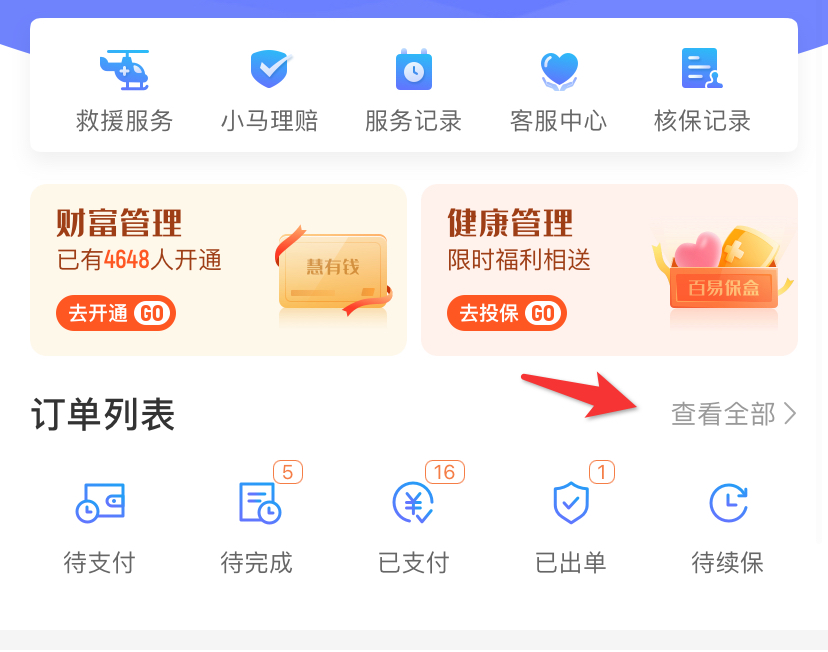
Task: Open 核保记录 underwriting records
Action: coord(702,90)
